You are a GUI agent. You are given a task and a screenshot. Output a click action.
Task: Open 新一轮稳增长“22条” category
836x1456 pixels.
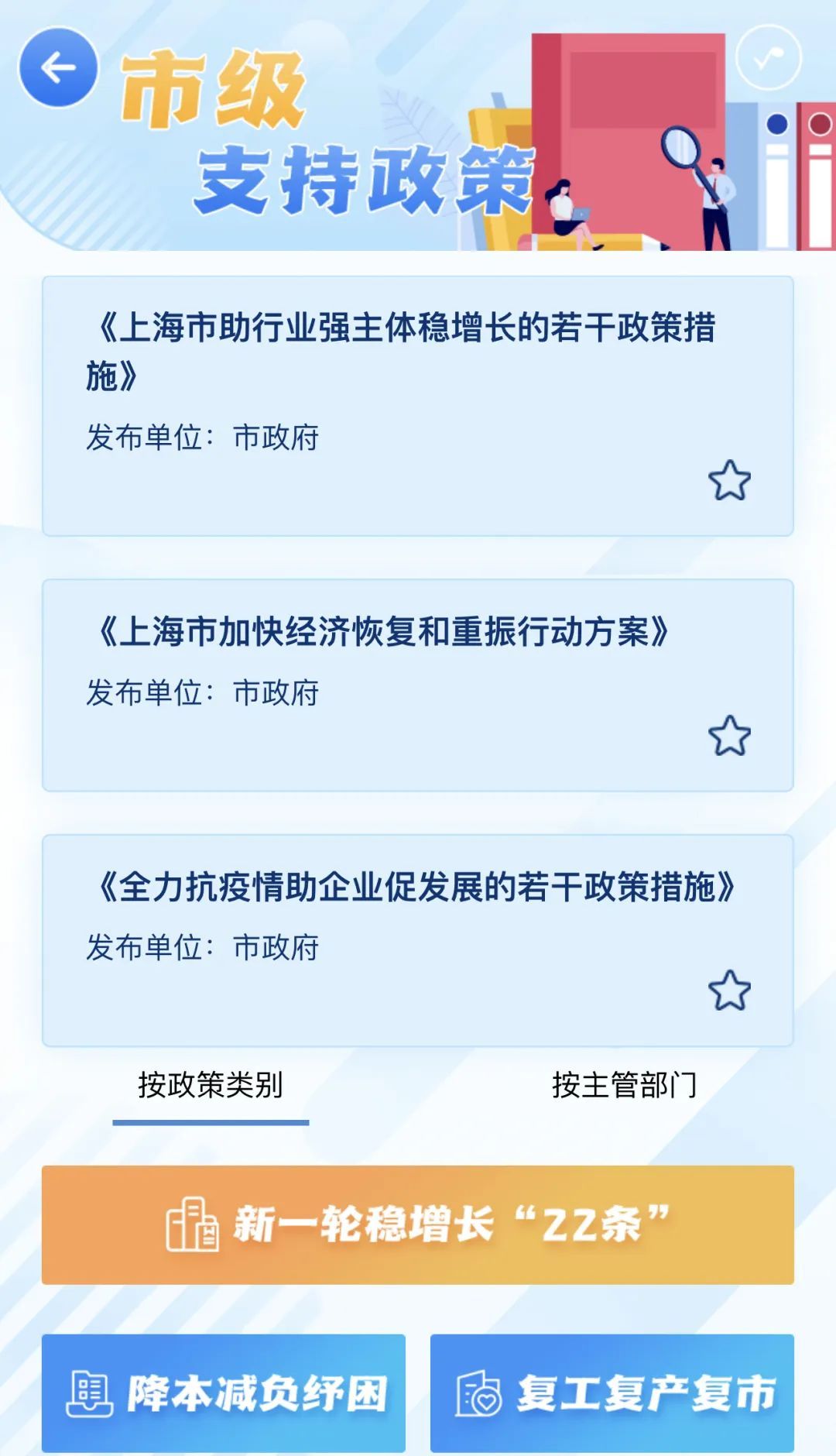418,1224
